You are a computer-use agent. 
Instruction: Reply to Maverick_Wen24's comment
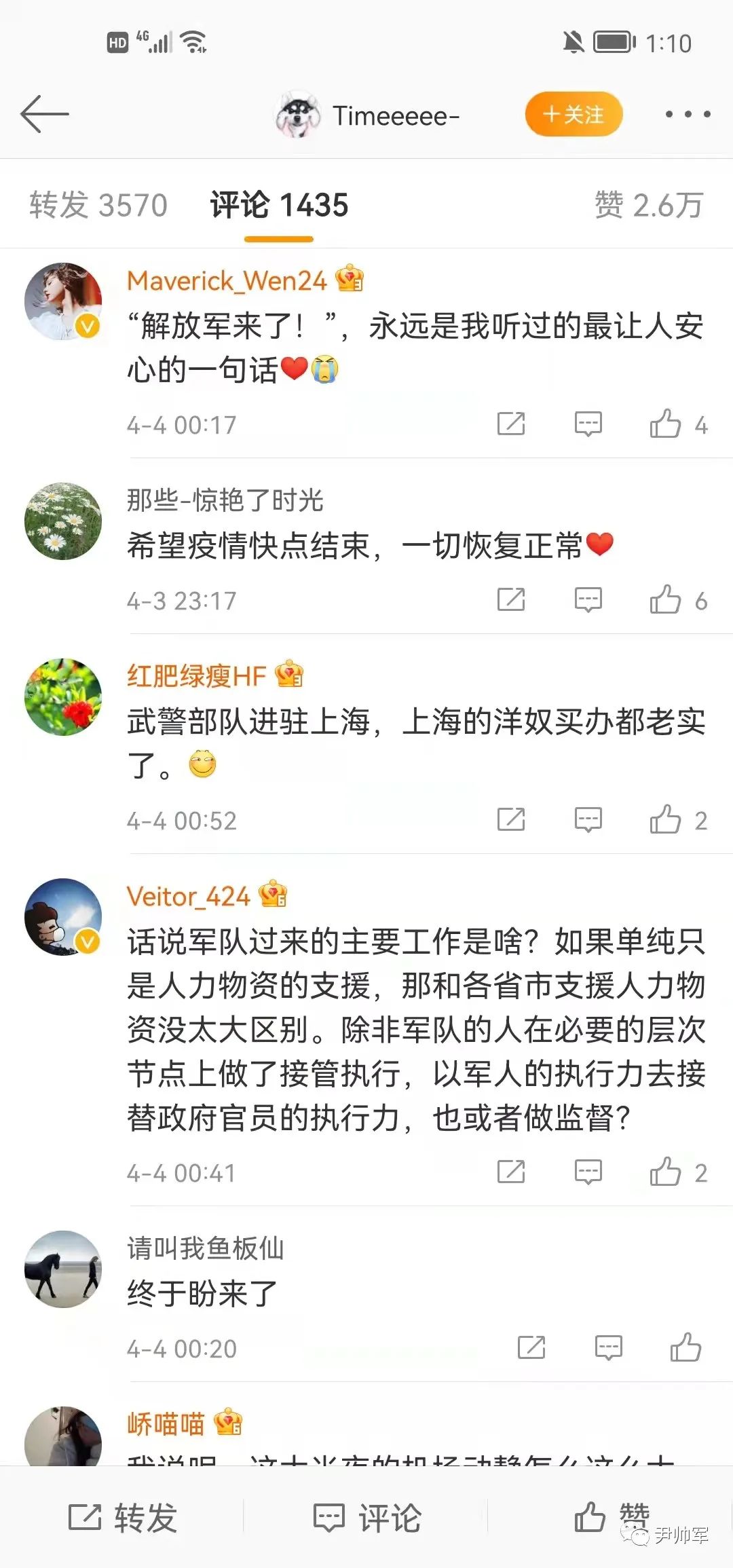pos(588,424)
